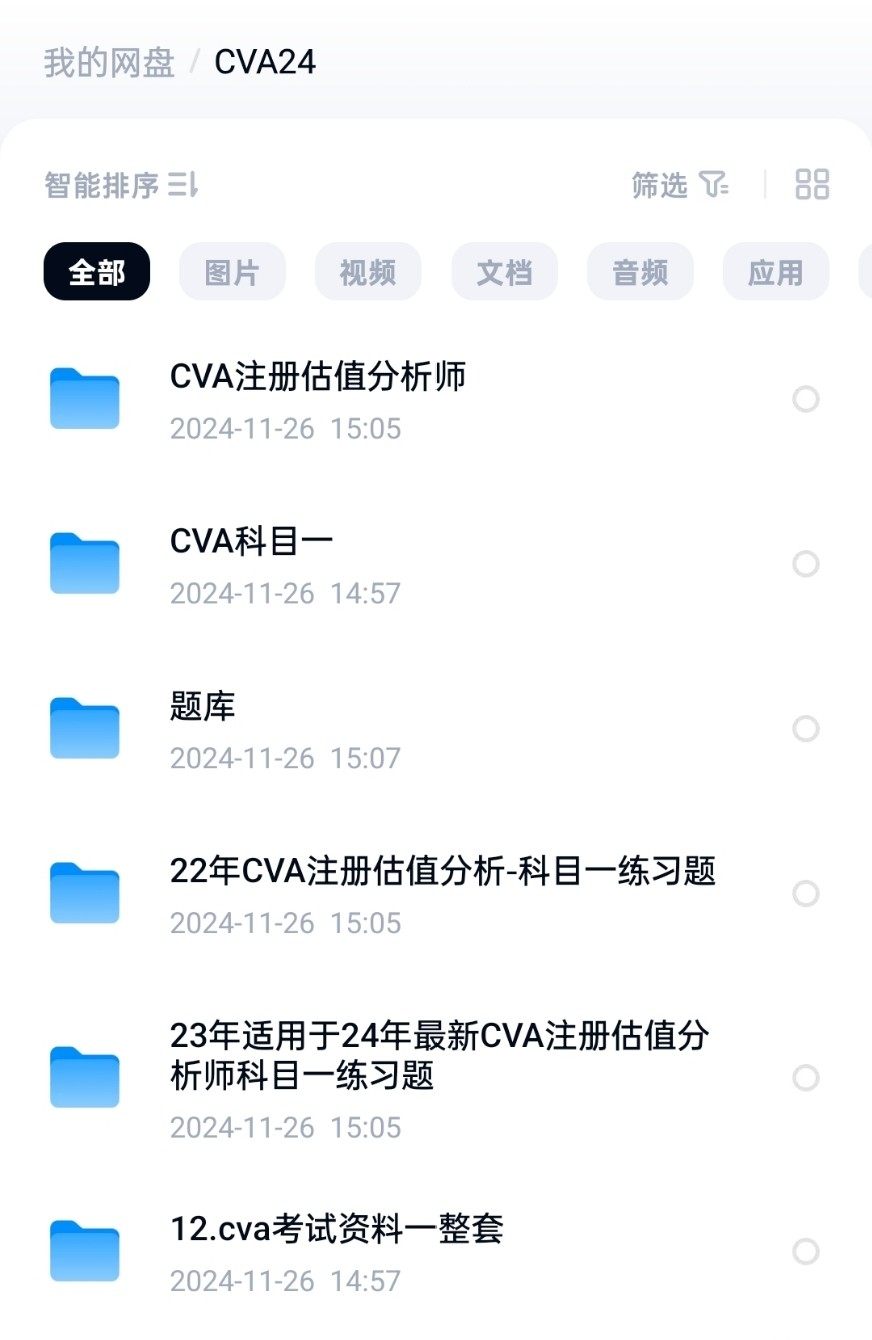This screenshot has height=1340, width=872.
Task: Show only 文档 files
Action: tap(504, 272)
